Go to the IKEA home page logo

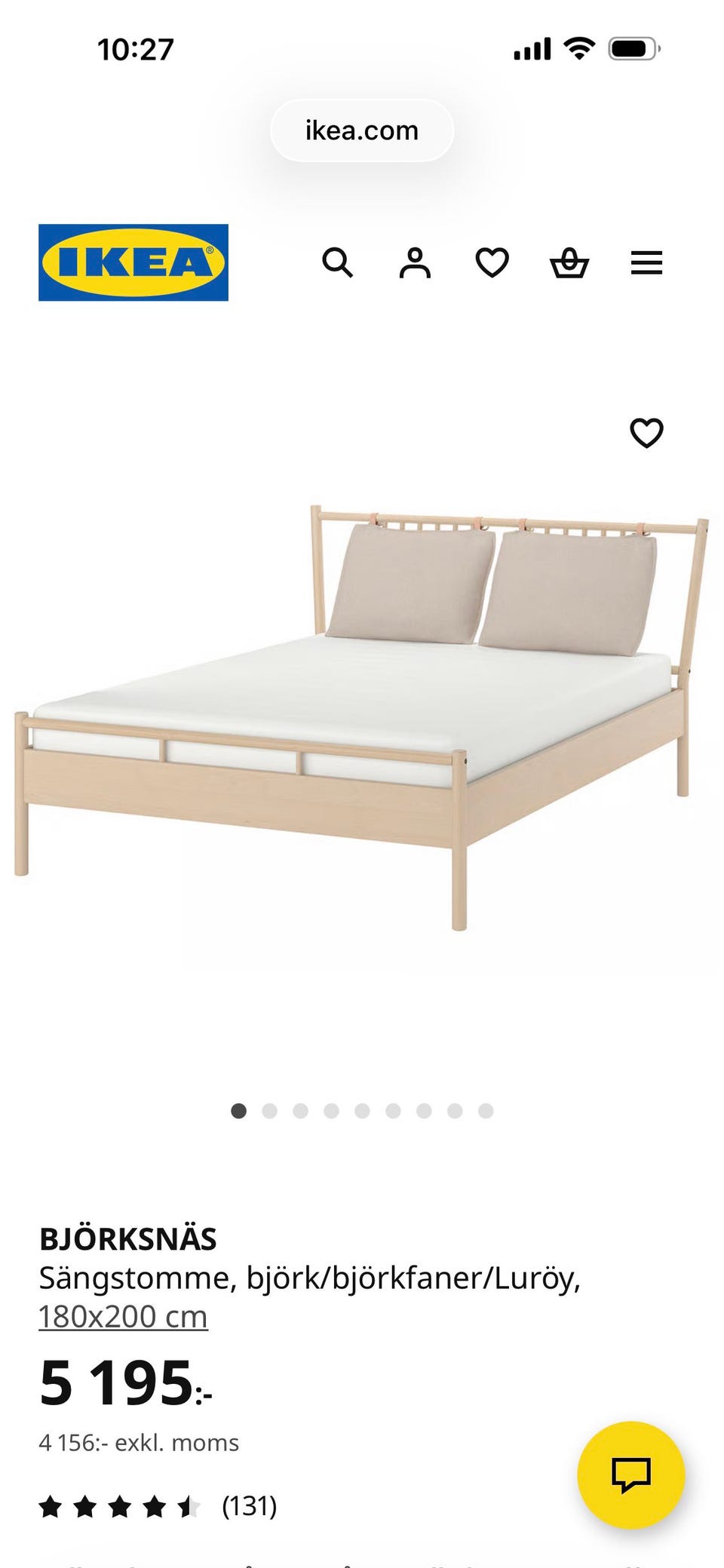[x=133, y=262]
